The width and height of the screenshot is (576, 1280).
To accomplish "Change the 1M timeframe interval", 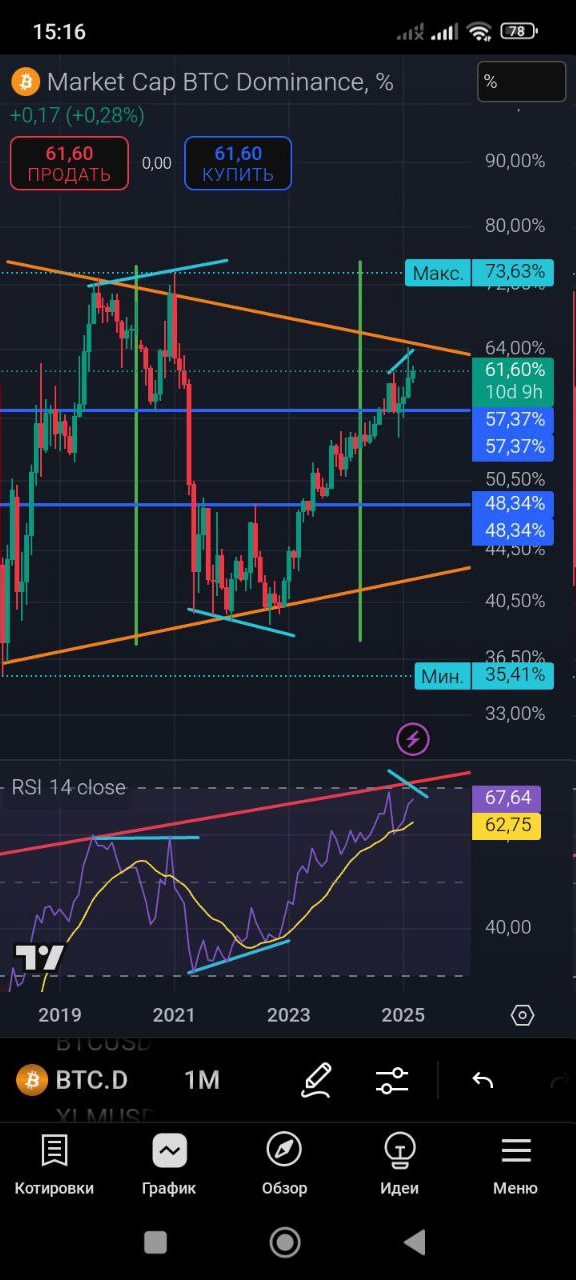I will pyautogui.click(x=202, y=1080).
